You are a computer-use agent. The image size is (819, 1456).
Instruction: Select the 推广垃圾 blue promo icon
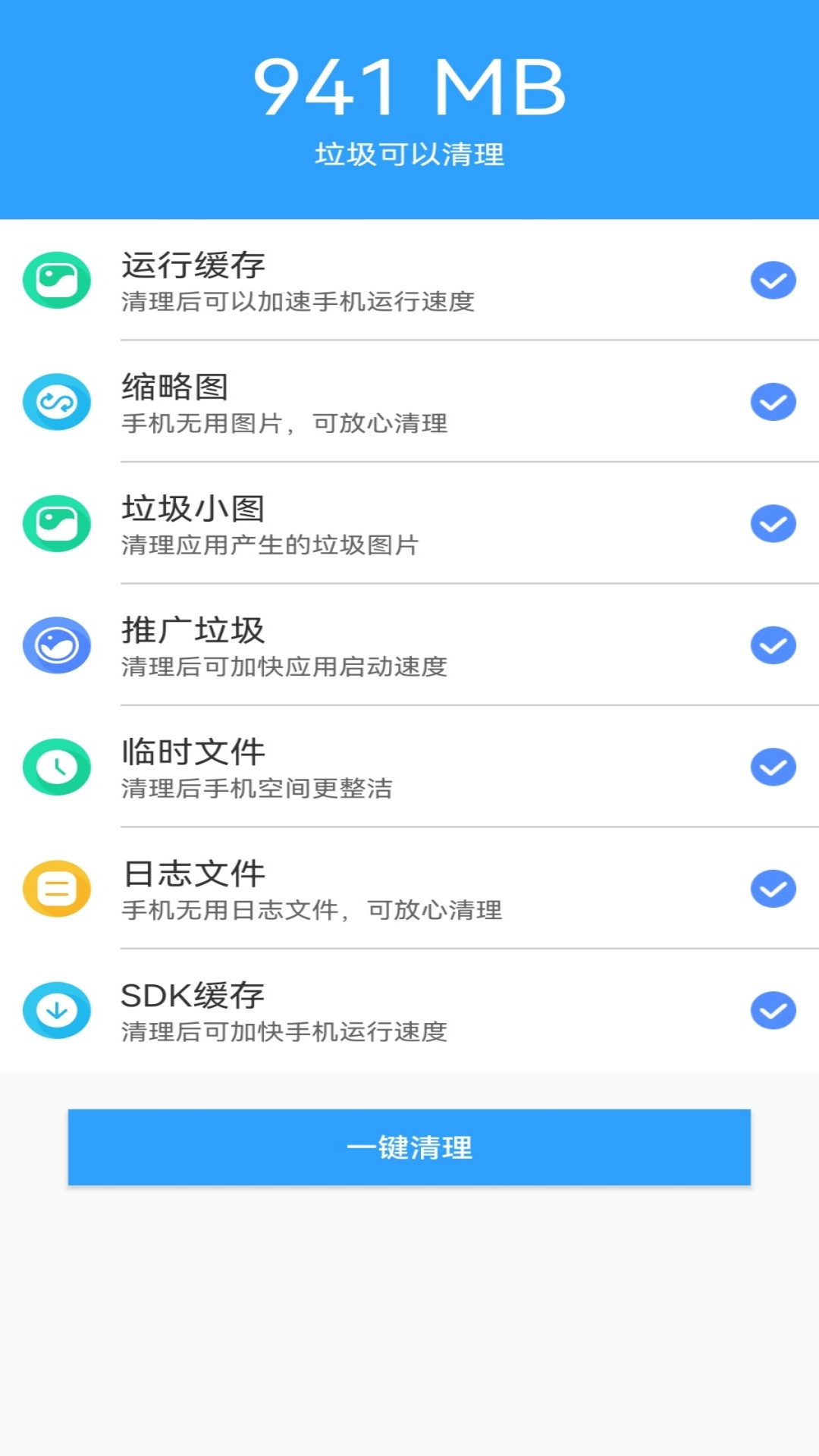(57, 645)
